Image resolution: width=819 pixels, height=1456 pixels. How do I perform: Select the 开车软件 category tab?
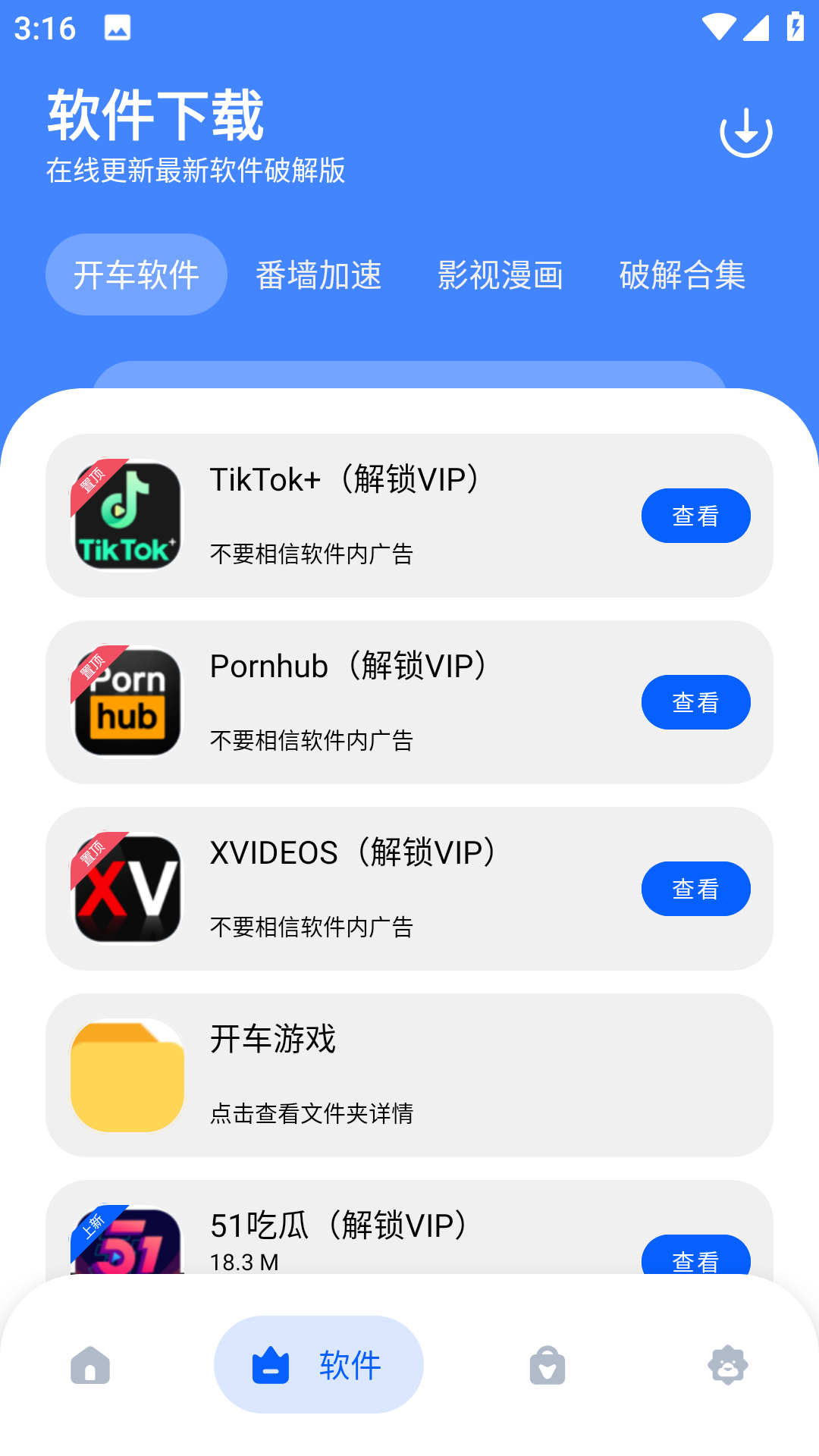(136, 275)
